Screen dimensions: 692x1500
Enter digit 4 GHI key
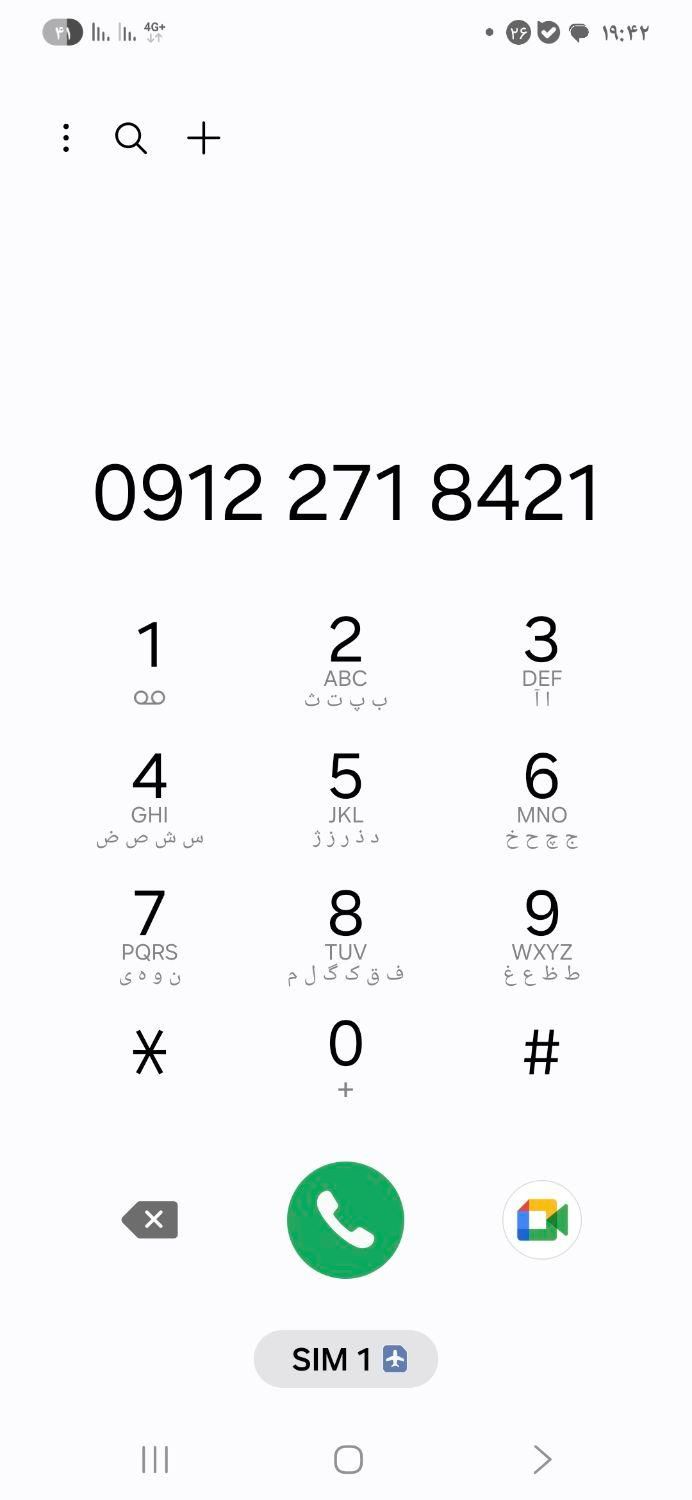150,799
